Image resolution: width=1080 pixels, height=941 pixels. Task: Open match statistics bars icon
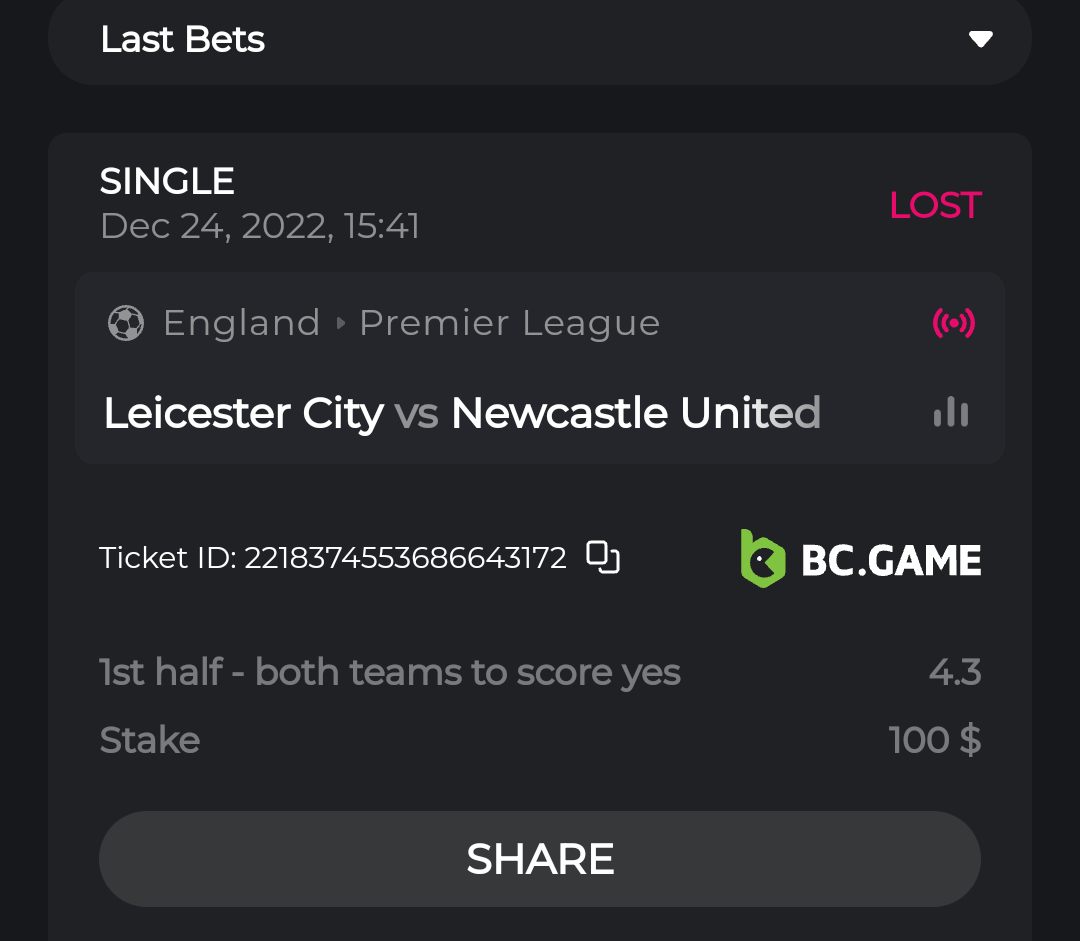tap(951, 412)
